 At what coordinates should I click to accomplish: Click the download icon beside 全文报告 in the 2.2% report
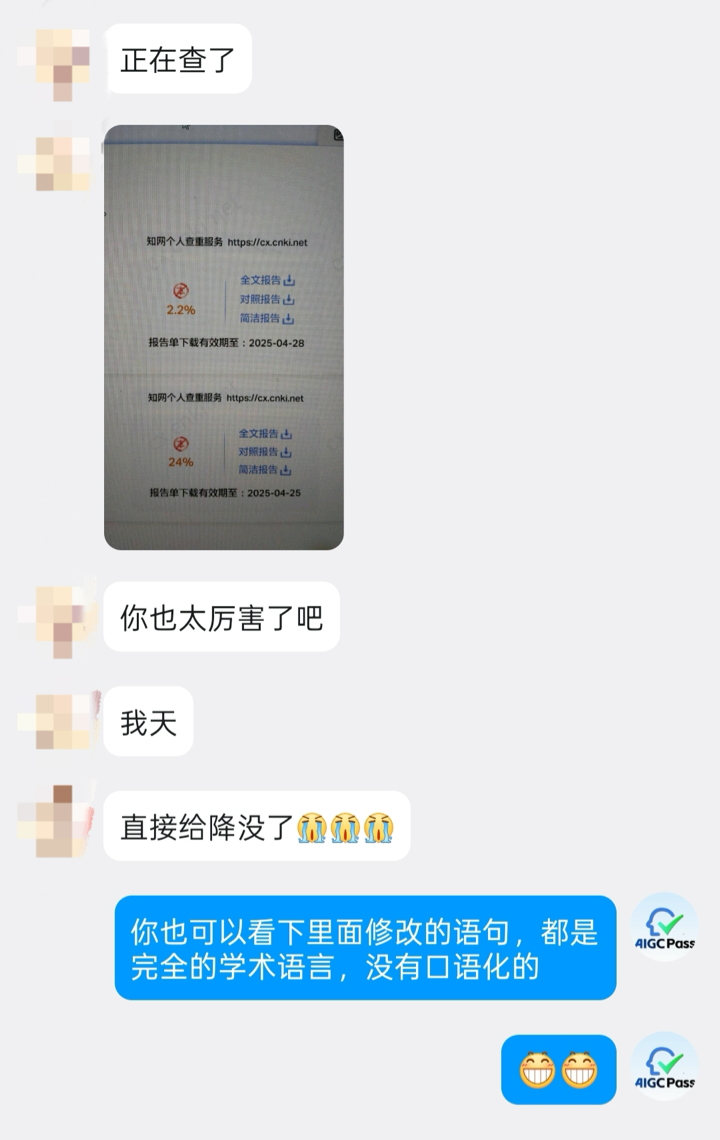pos(288,281)
